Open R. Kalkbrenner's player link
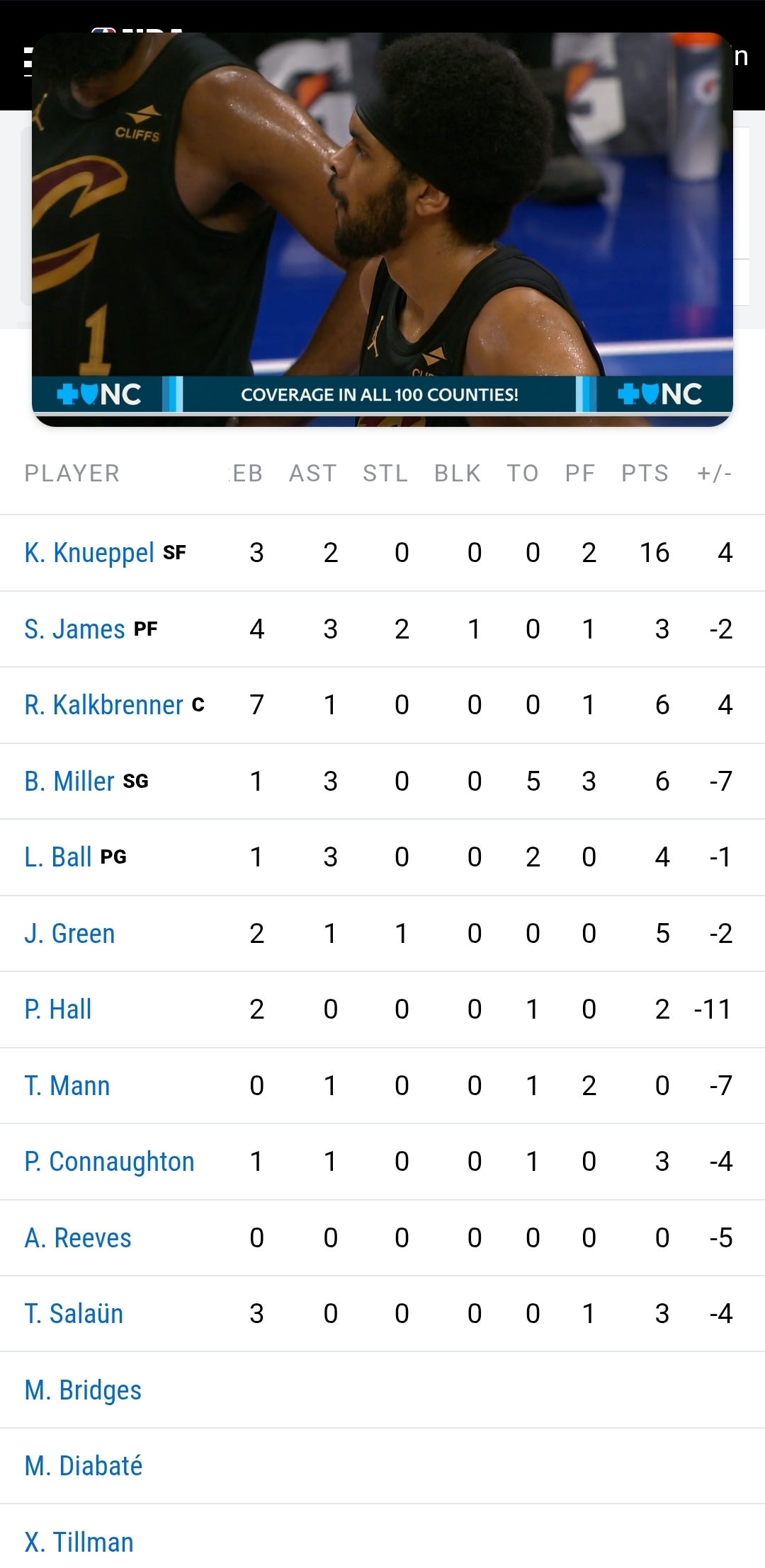Viewport: 765px width, 1568px height. pyautogui.click(x=103, y=705)
